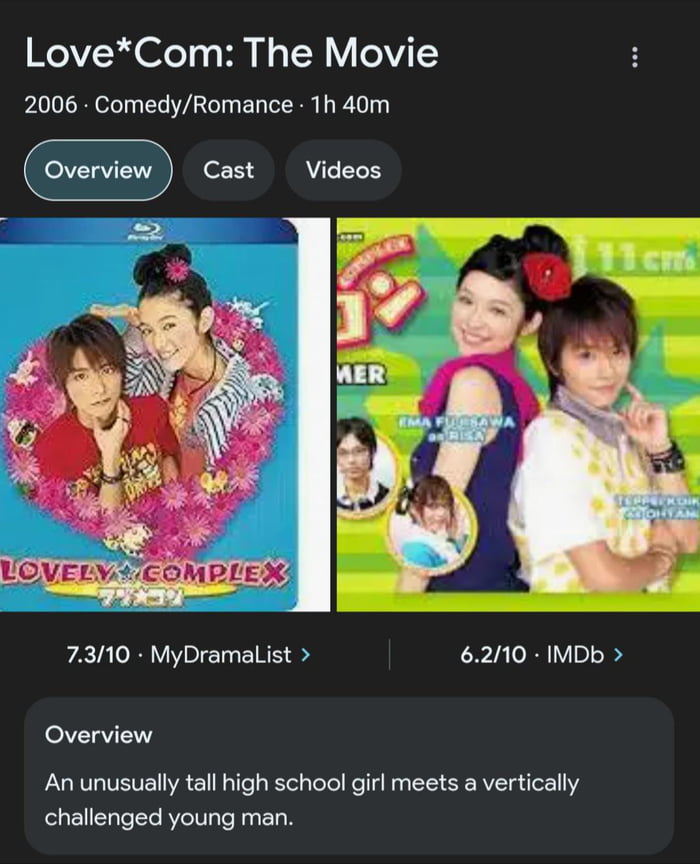The height and width of the screenshot is (864, 700).
Task: Open the Lovely Complex Blu-ray cover image
Action: click(150, 414)
